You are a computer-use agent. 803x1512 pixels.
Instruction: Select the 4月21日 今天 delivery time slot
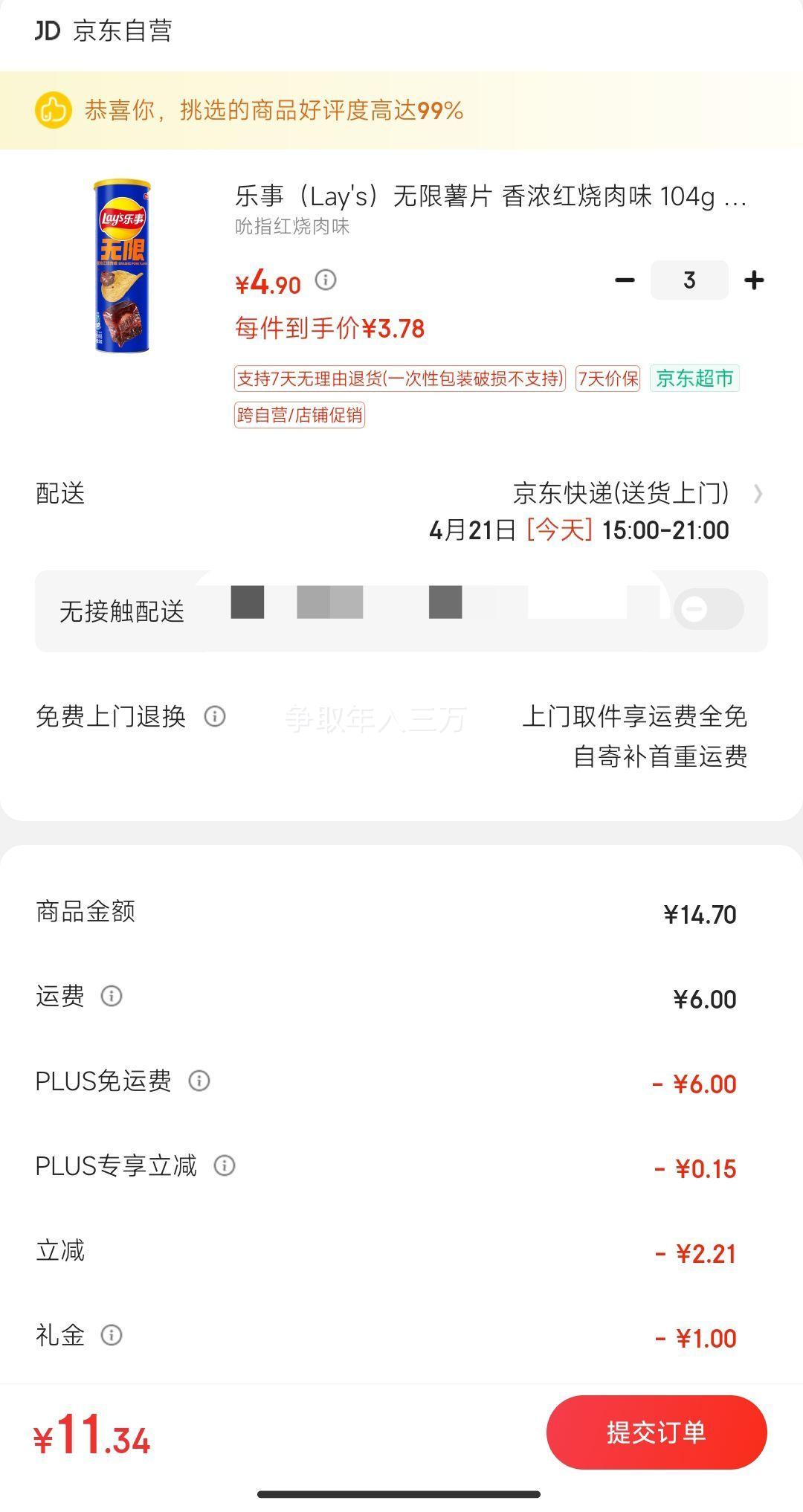tap(581, 531)
